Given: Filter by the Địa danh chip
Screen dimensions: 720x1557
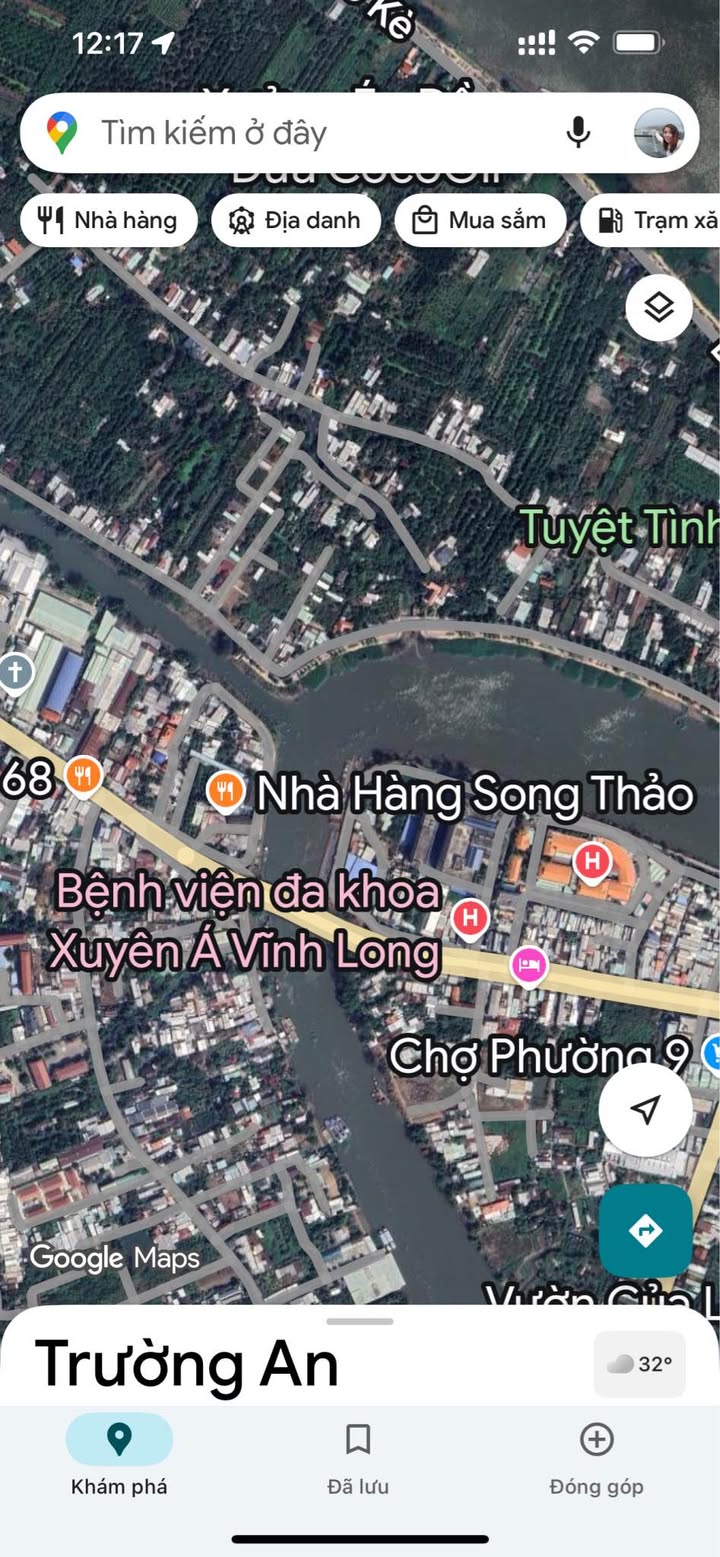Looking at the screenshot, I should tap(296, 220).
